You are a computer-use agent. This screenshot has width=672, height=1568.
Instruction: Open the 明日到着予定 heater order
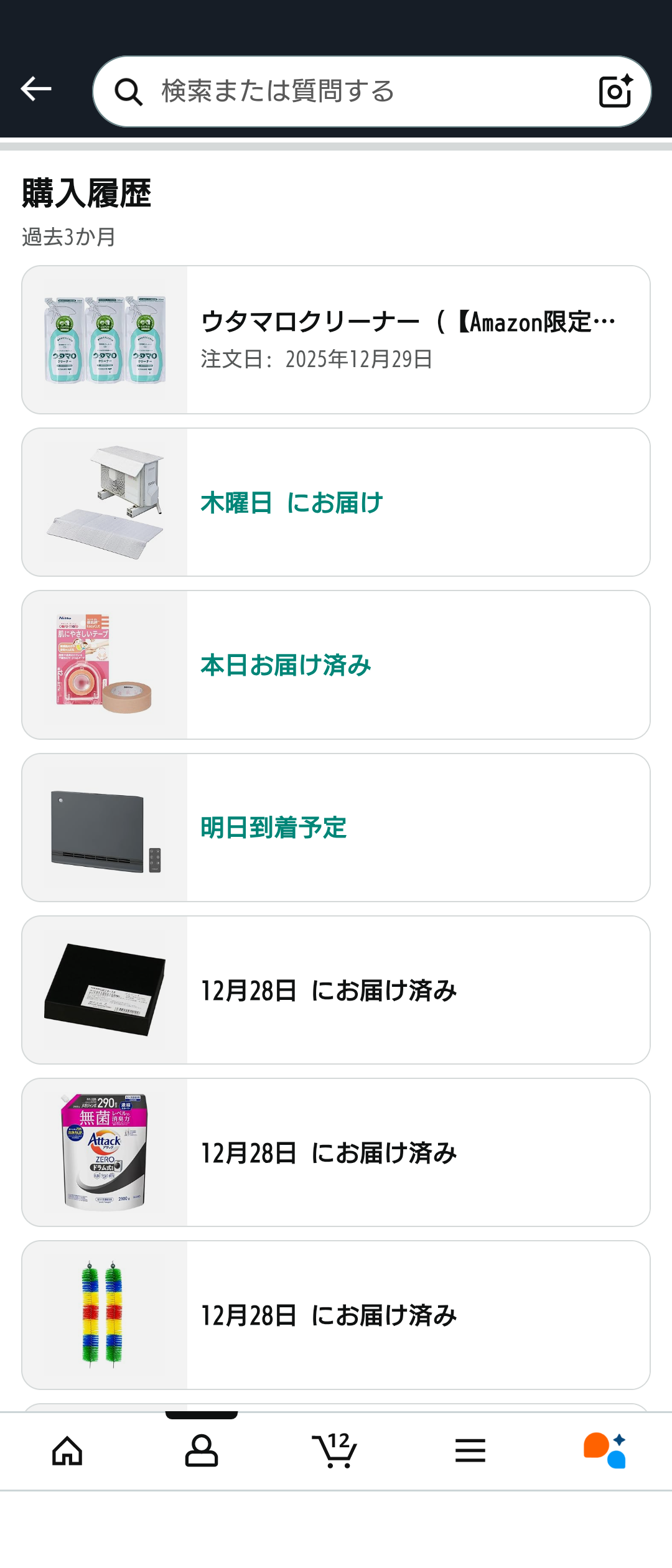point(336,827)
